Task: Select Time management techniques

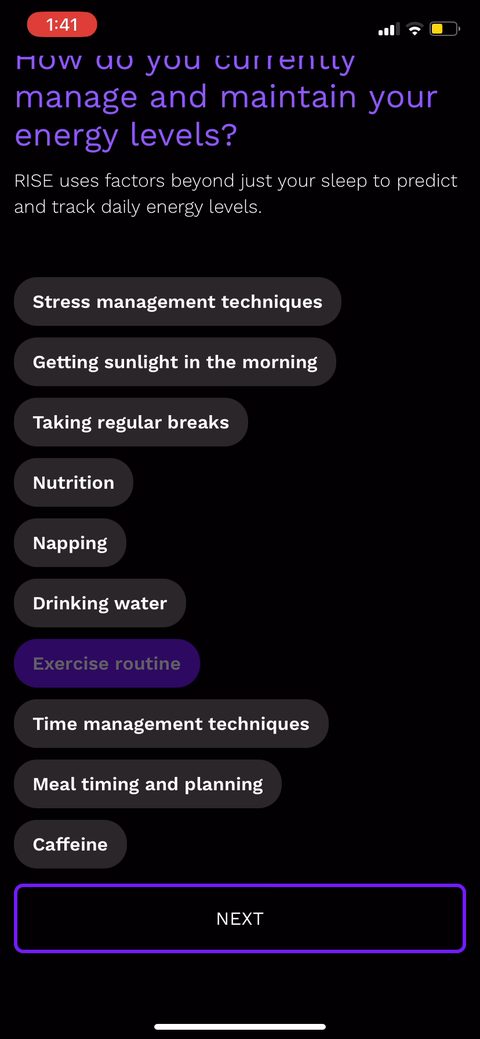Action: (x=171, y=724)
